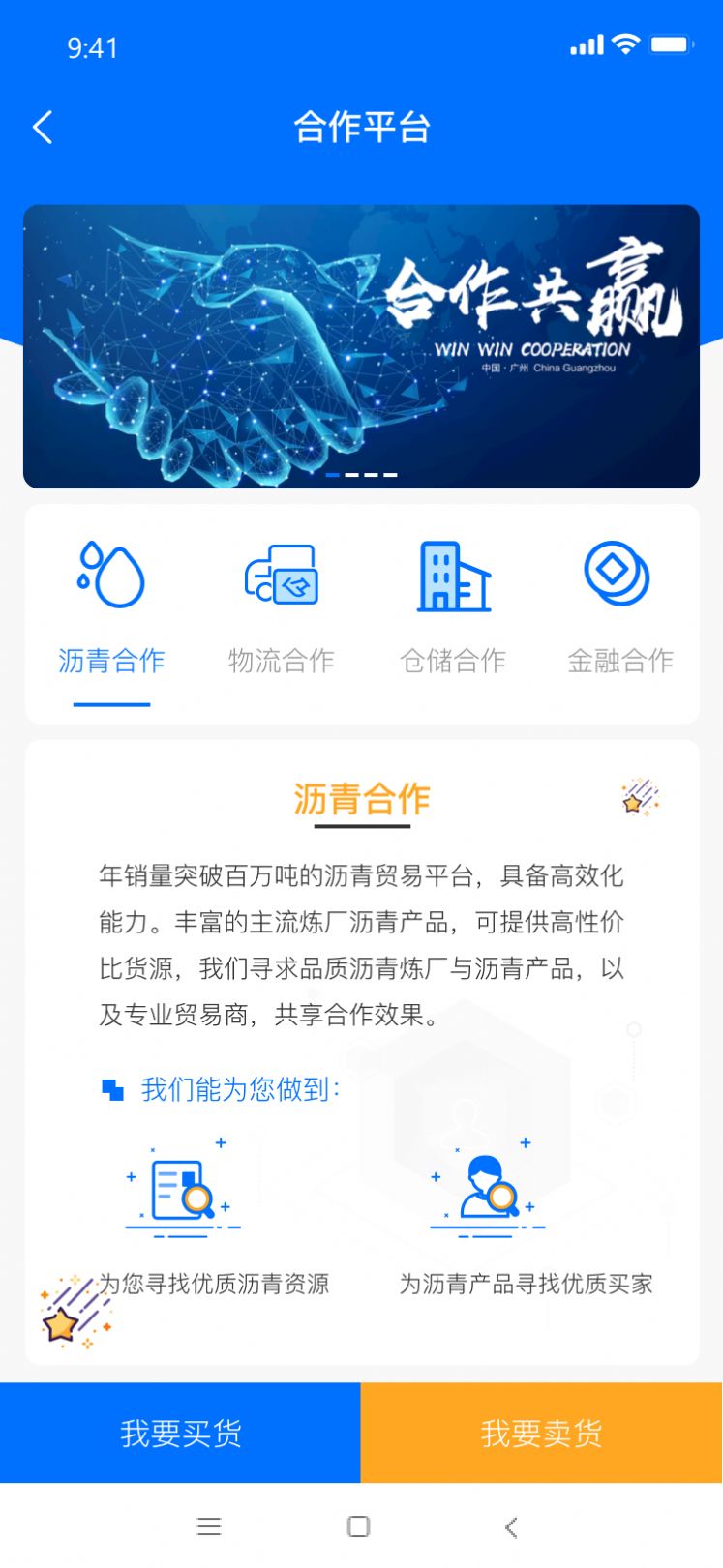Select the water drop asphalt cooperation icon

pos(111,576)
